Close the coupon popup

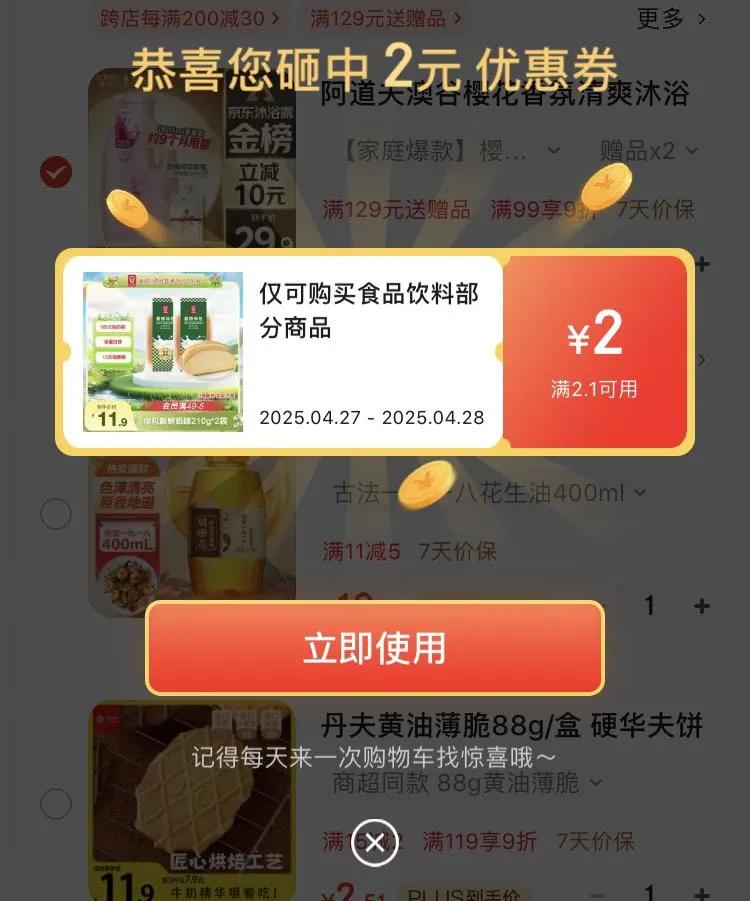375,843
